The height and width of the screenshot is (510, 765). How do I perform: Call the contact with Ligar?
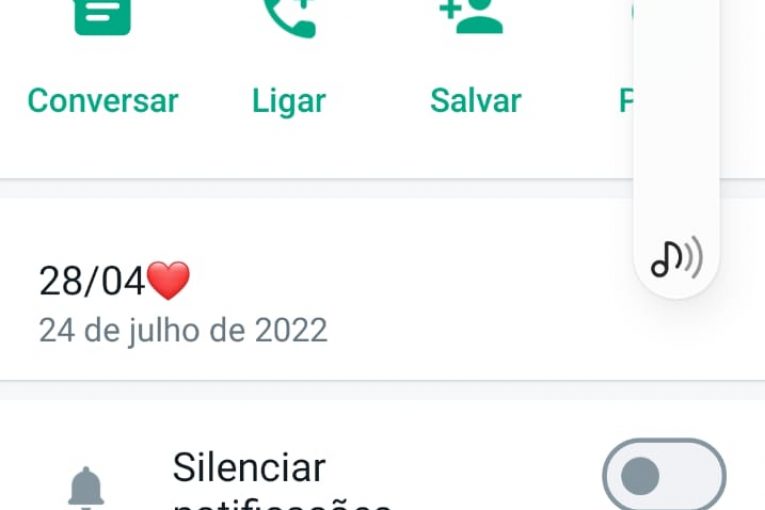pos(289,60)
